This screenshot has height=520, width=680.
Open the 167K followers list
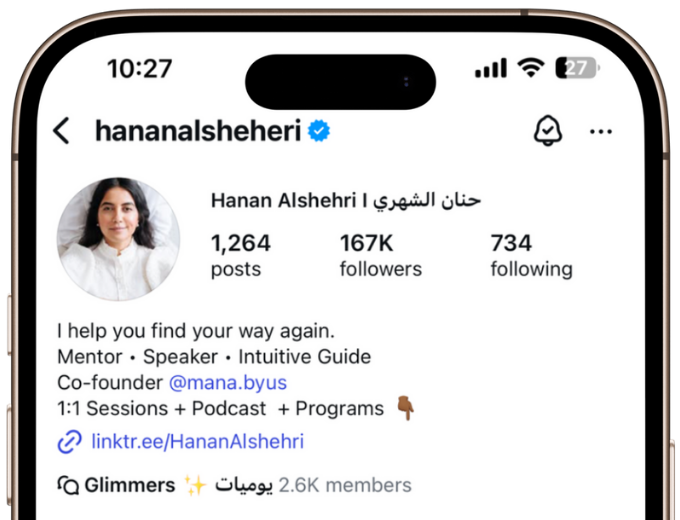tap(380, 255)
